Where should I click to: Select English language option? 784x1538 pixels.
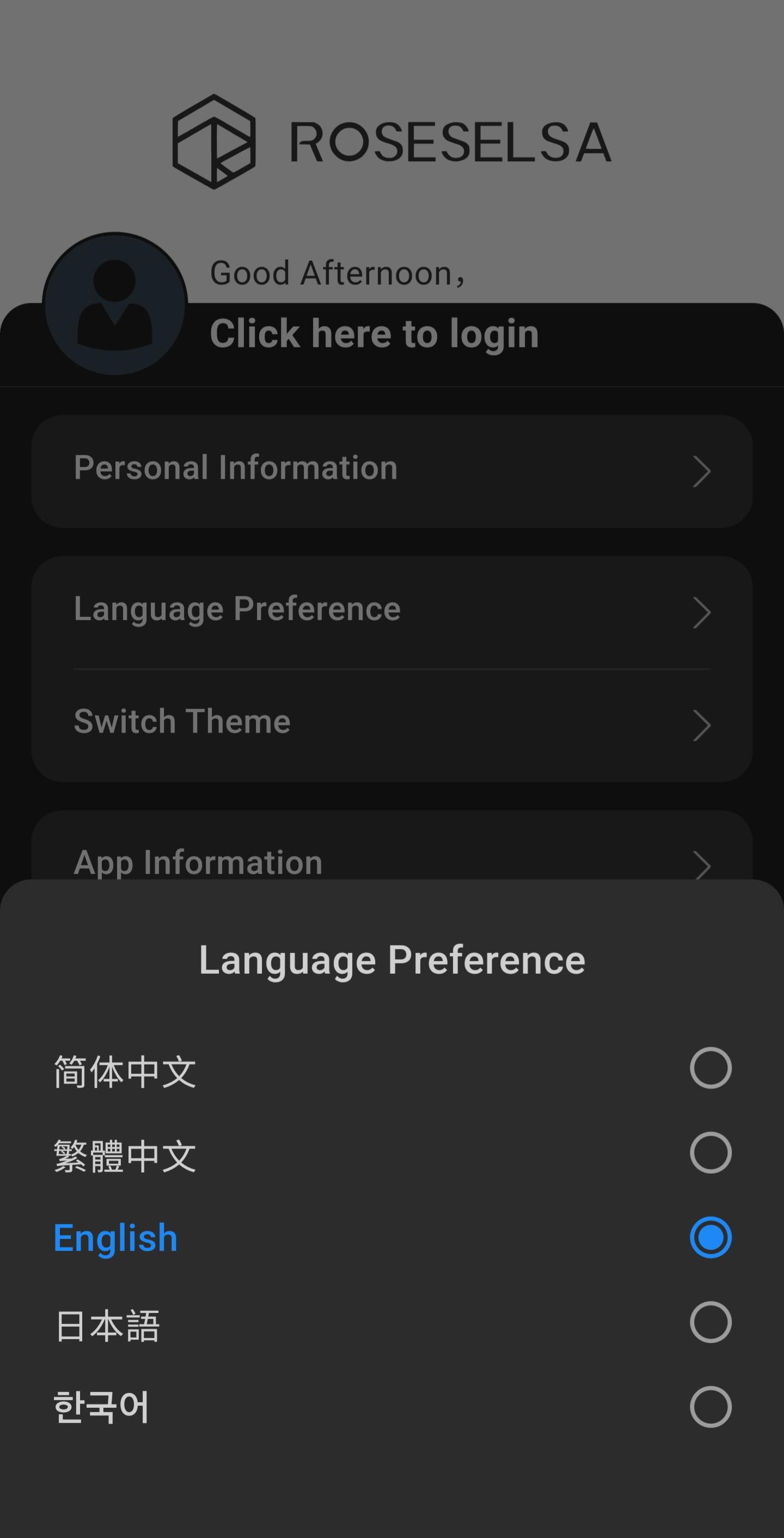[710, 1238]
